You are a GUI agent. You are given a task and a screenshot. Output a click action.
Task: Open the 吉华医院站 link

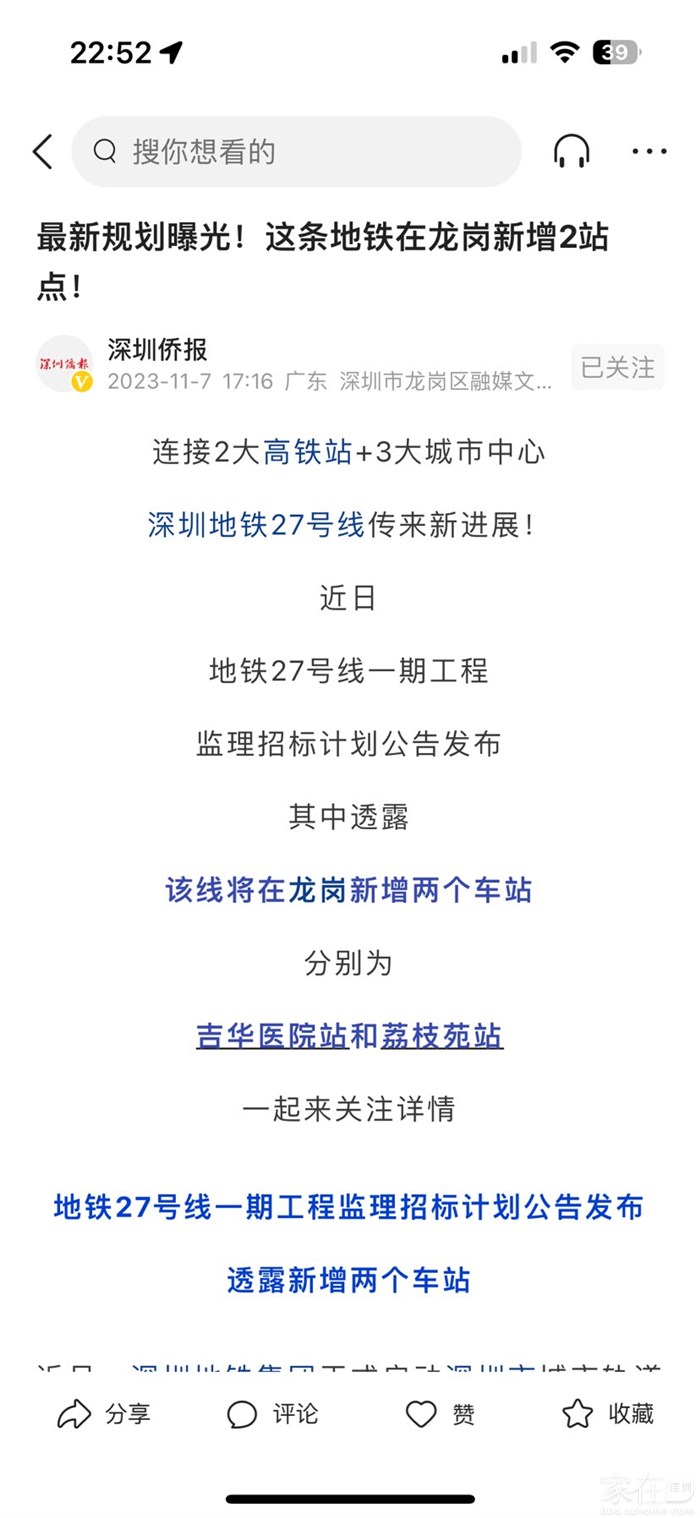point(271,1036)
